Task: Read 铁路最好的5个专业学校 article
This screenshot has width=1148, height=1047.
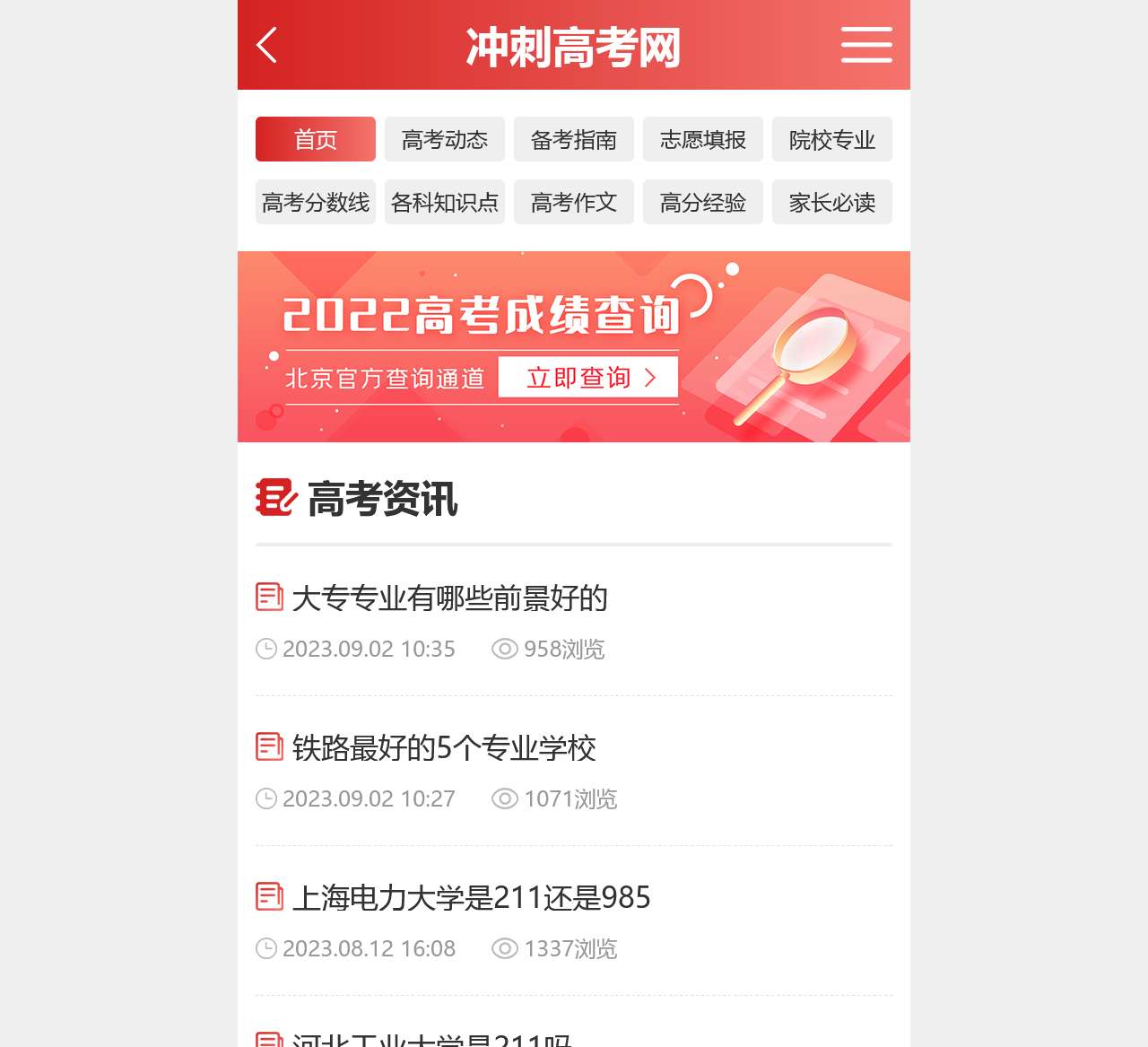Action: click(x=444, y=747)
